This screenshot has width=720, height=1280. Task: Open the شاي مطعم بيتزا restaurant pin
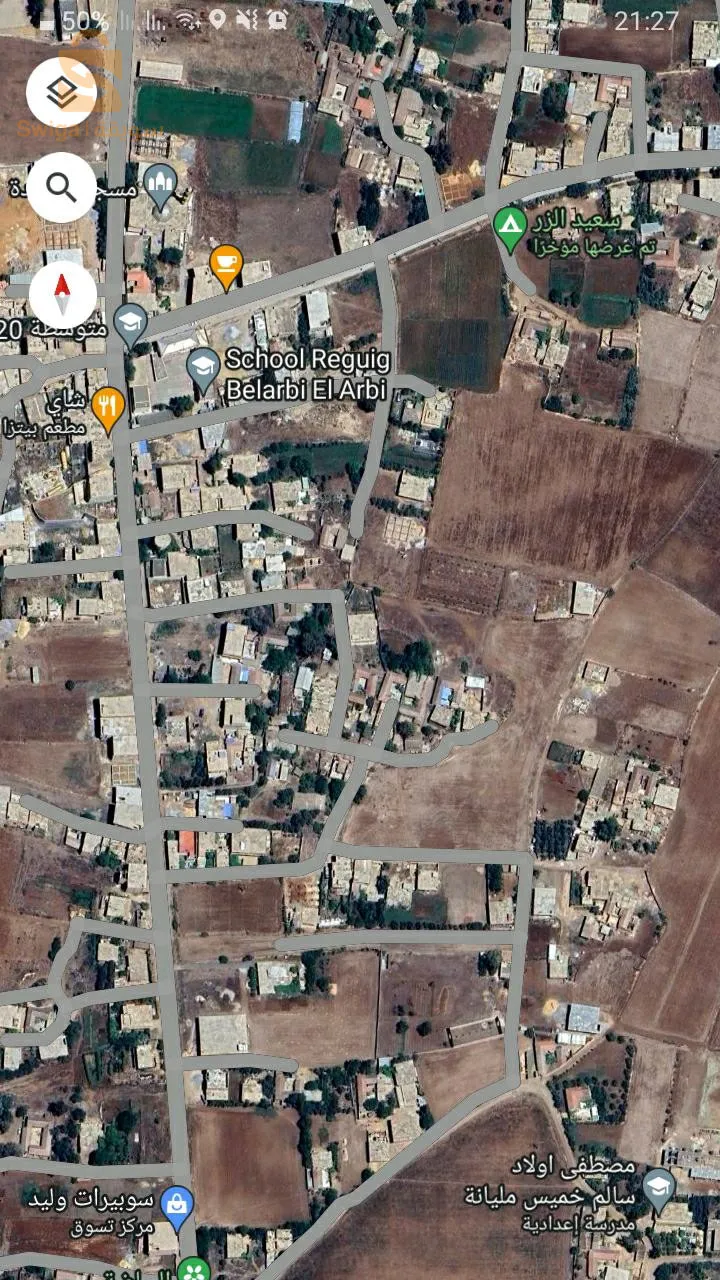tap(107, 406)
